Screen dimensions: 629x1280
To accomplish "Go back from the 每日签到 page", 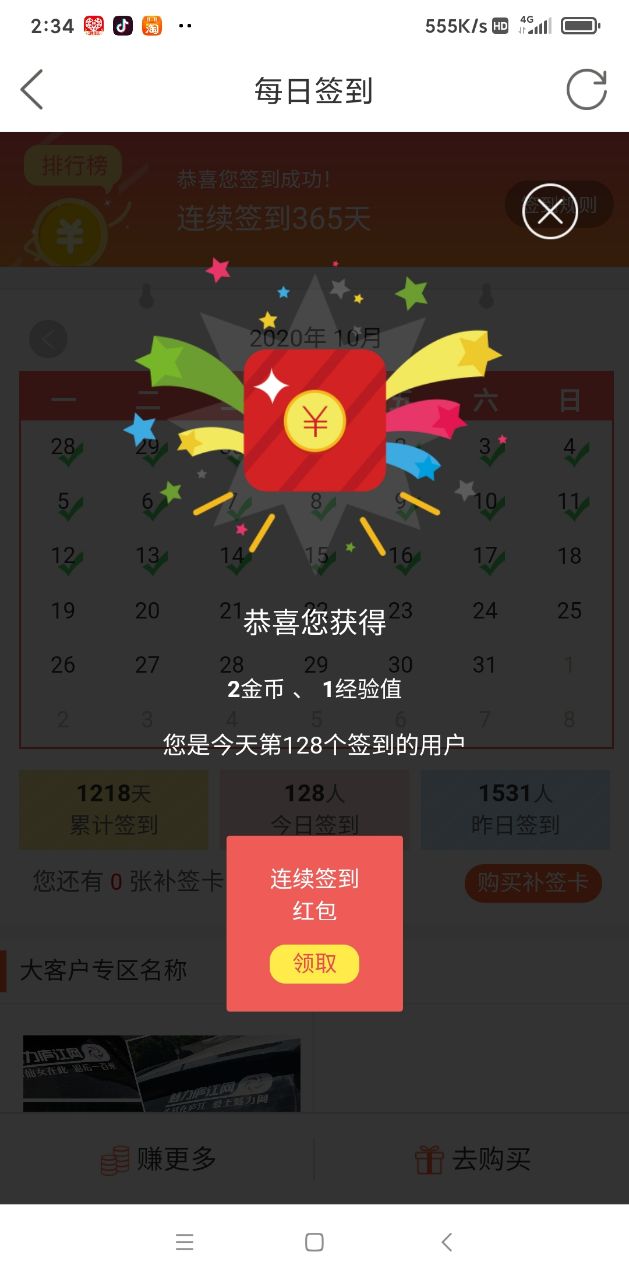I will (x=32, y=90).
